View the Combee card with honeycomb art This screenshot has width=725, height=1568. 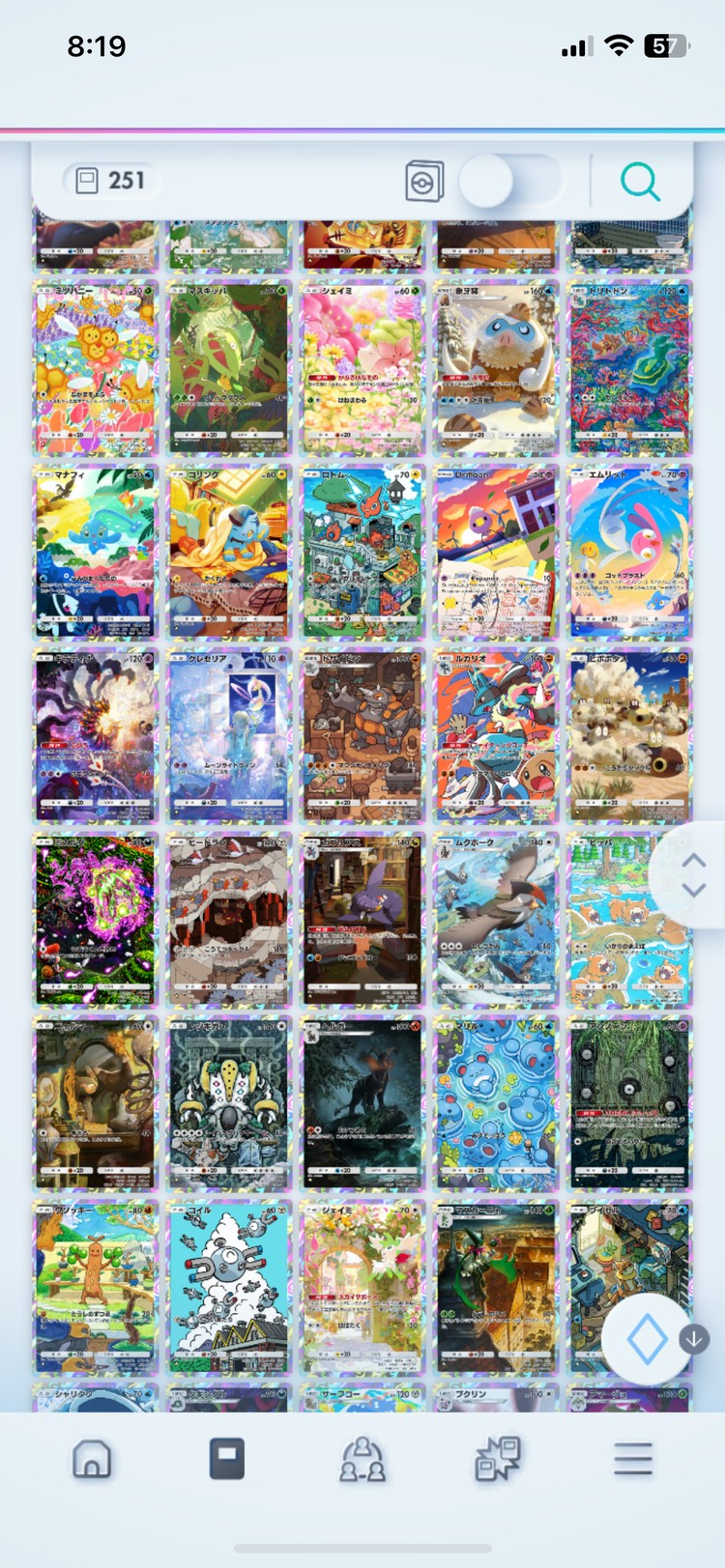pos(96,367)
